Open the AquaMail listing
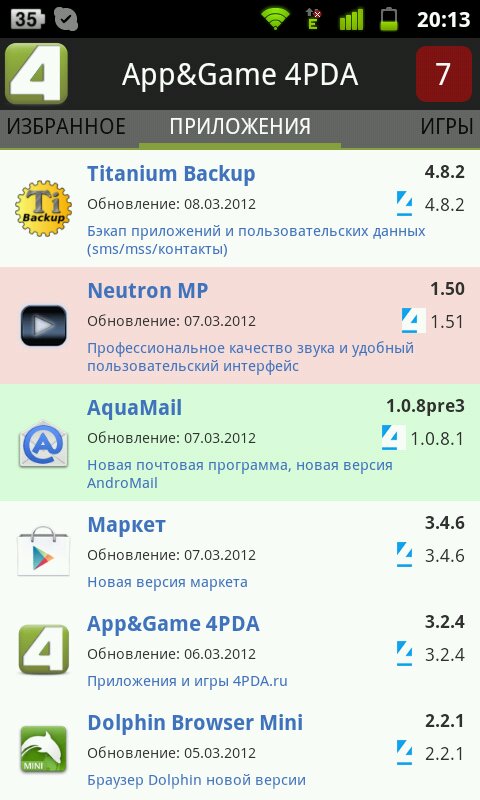The width and height of the screenshot is (480, 800). [240, 442]
